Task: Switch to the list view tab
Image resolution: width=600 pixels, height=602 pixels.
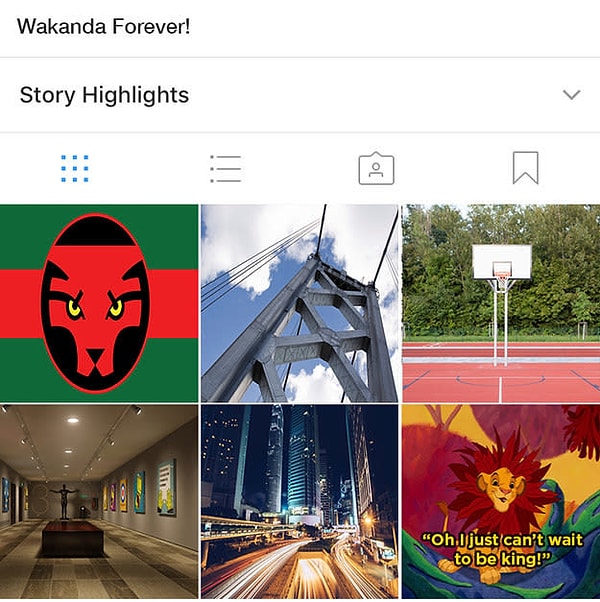Action: click(x=225, y=168)
